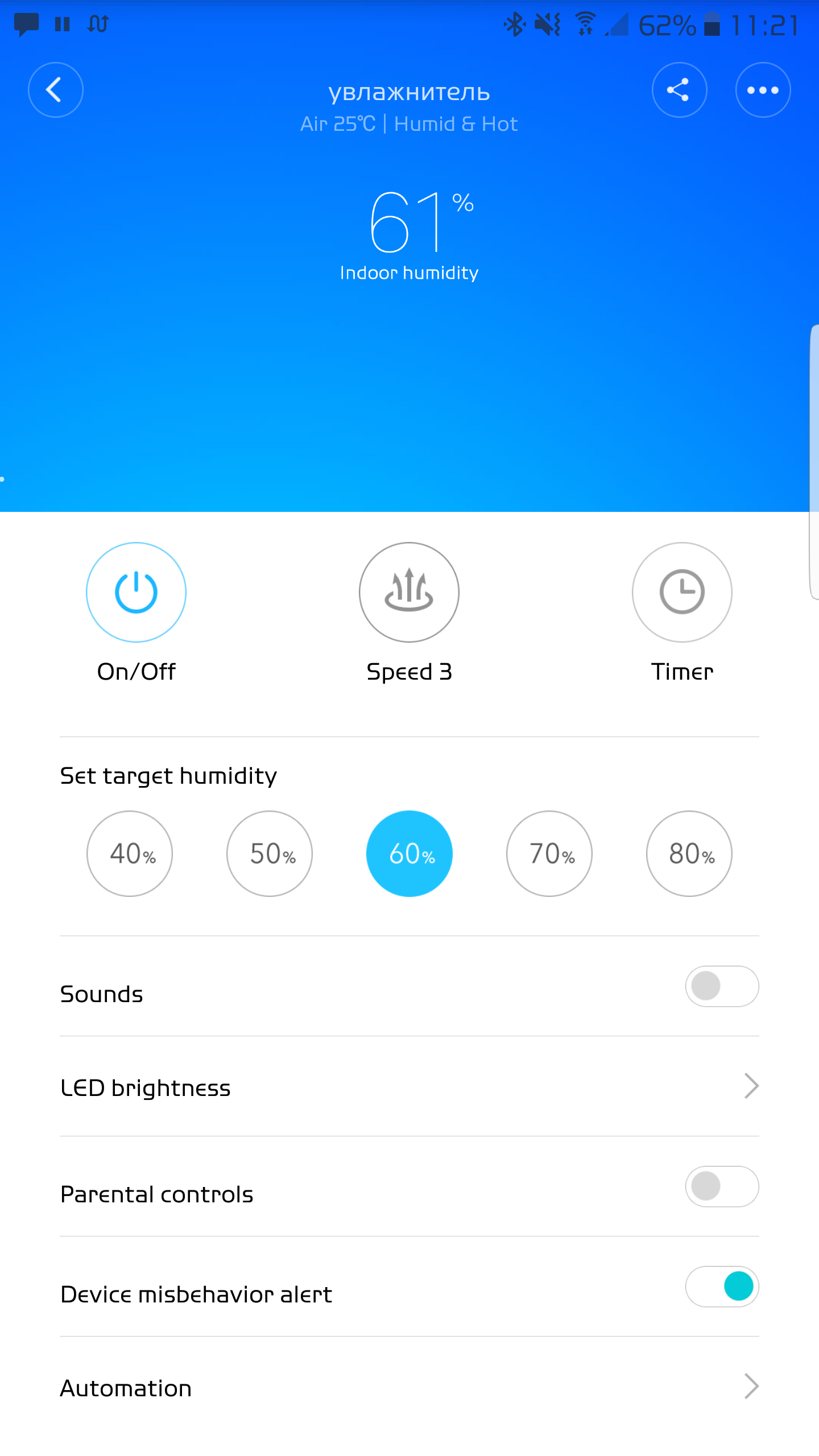The image size is (819, 1456).
Task: Set target humidity to 40%
Action: [130, 854]
